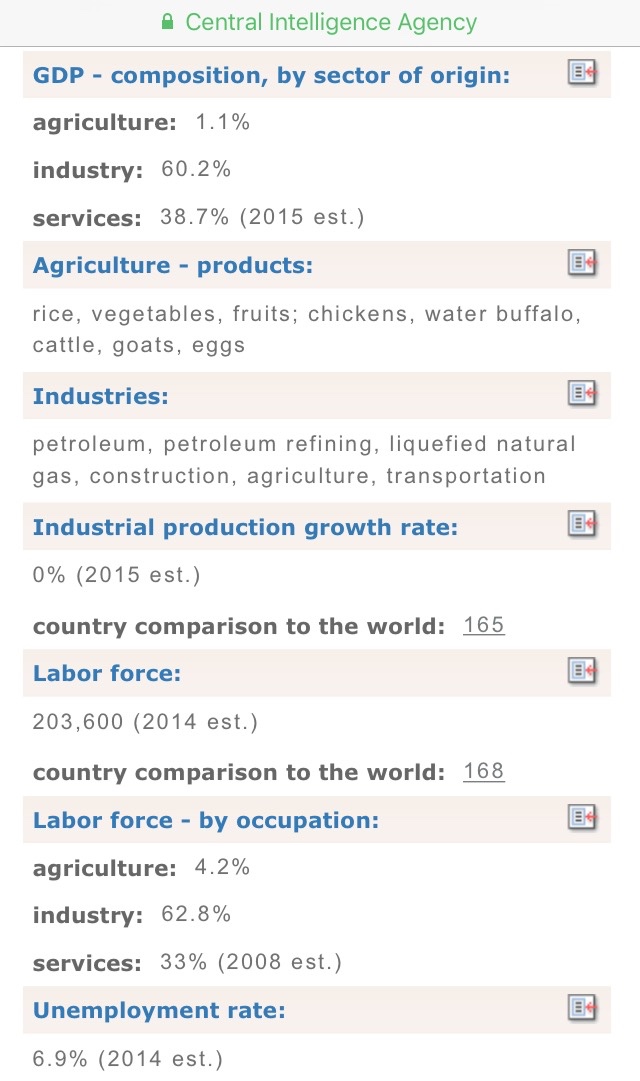Tap the icon beside Industrial production growth rate
Viewport: 640px width, 1081px height.
pyautogui.click(x=582, y=524)
